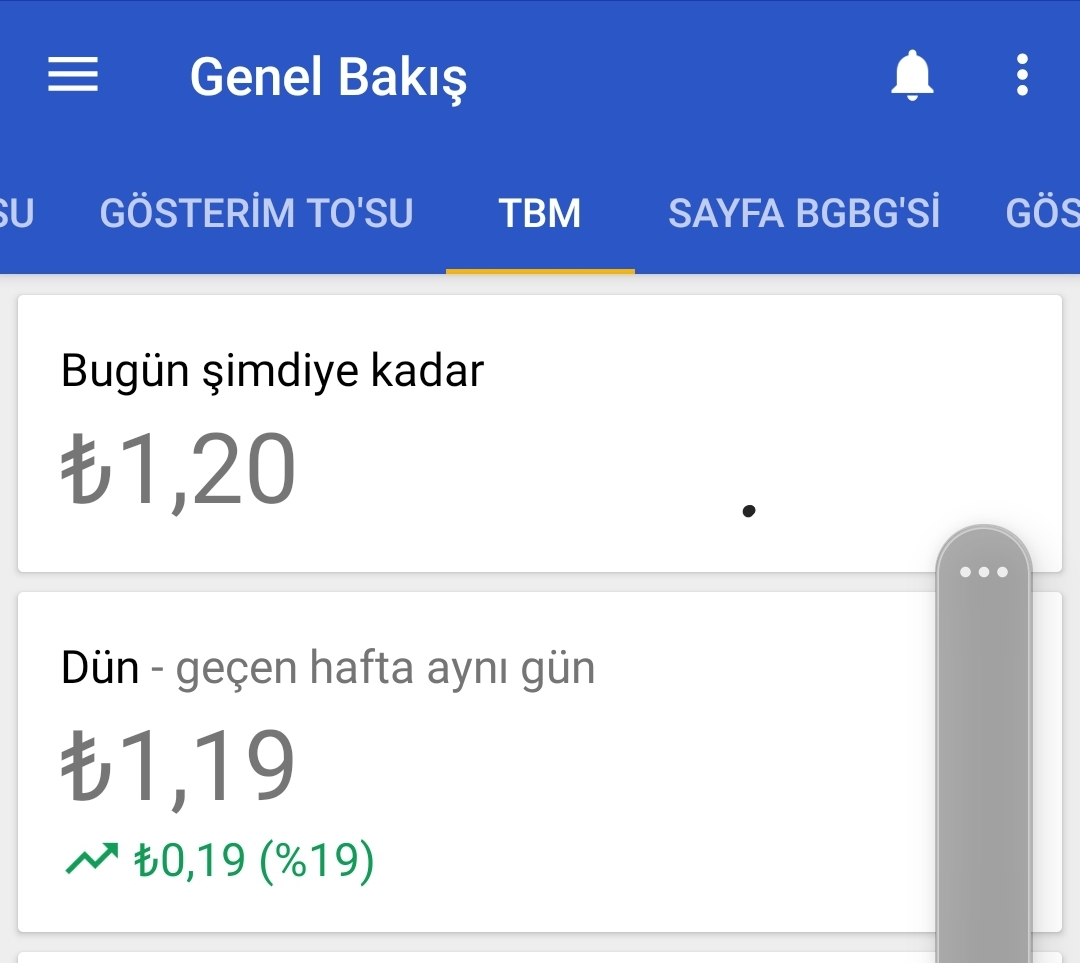Open the notifications bell
Image resolution: width=1080 pixels, height=963 pixels.
[911, 76]
